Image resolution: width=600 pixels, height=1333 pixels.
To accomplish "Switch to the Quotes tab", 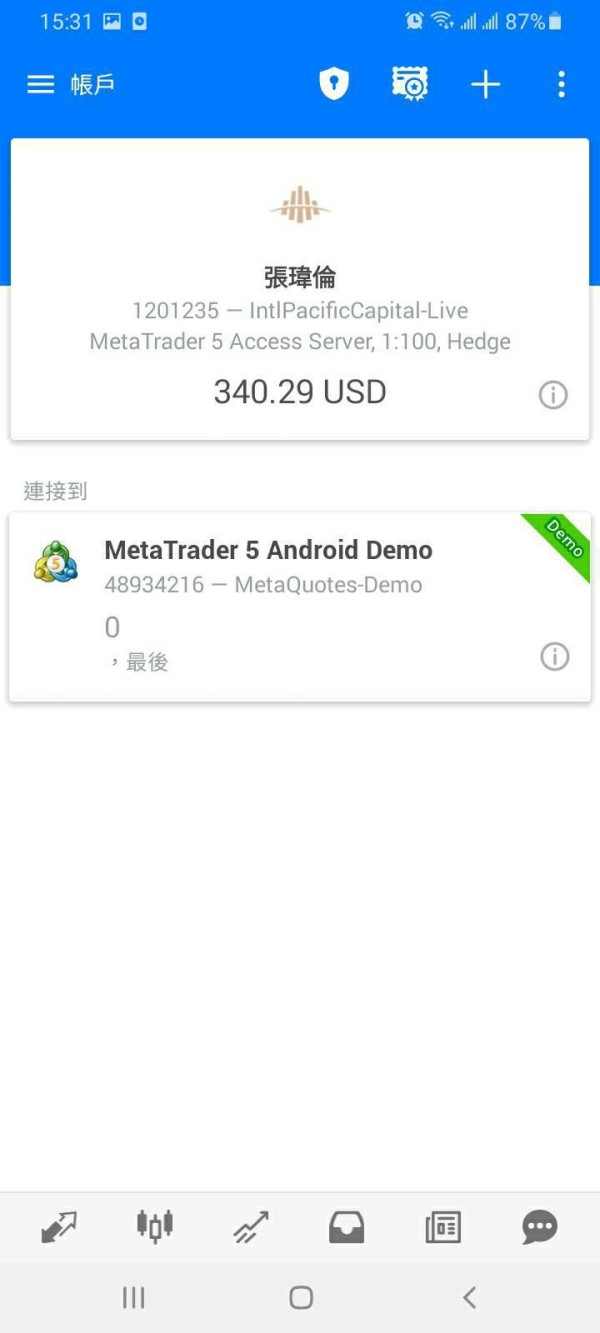I will point(59,1227).
